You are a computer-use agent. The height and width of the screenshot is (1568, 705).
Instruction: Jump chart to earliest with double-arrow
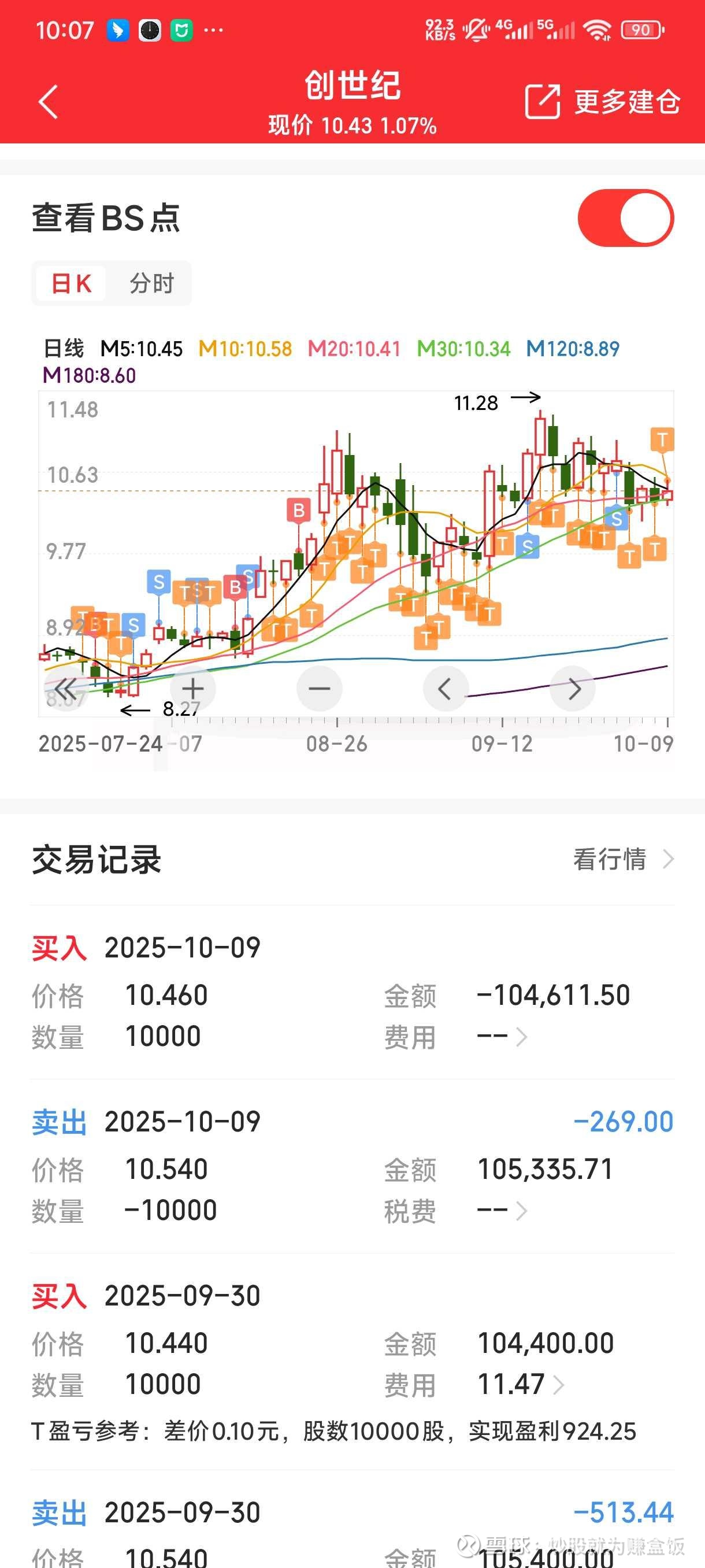[66, 689]
